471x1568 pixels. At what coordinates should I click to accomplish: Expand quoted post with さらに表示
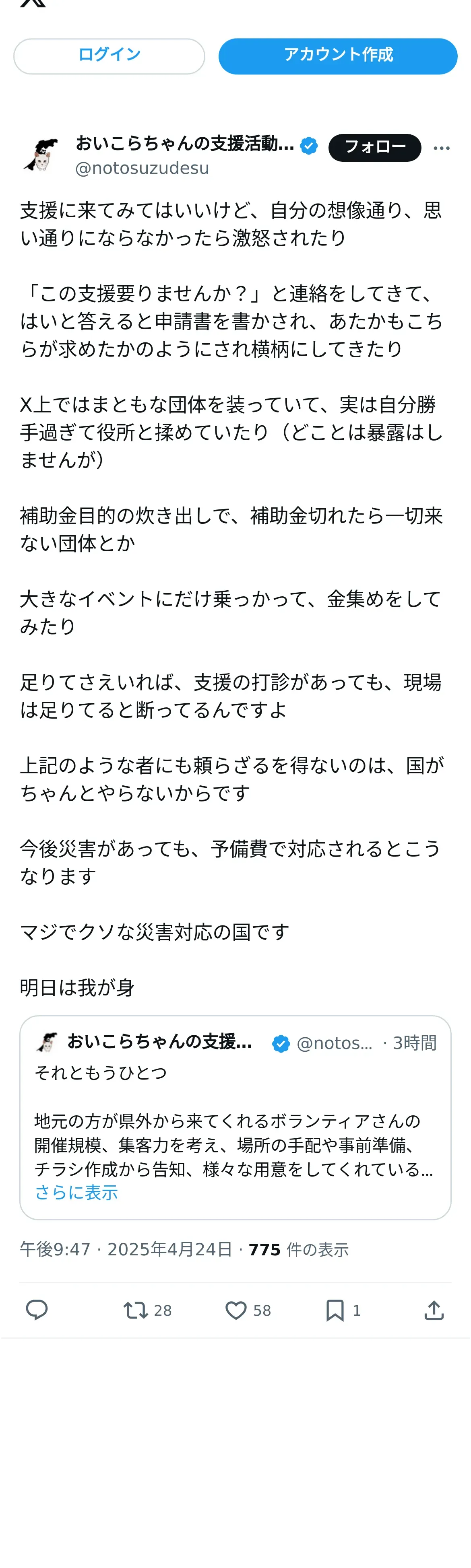[76, 1192]
